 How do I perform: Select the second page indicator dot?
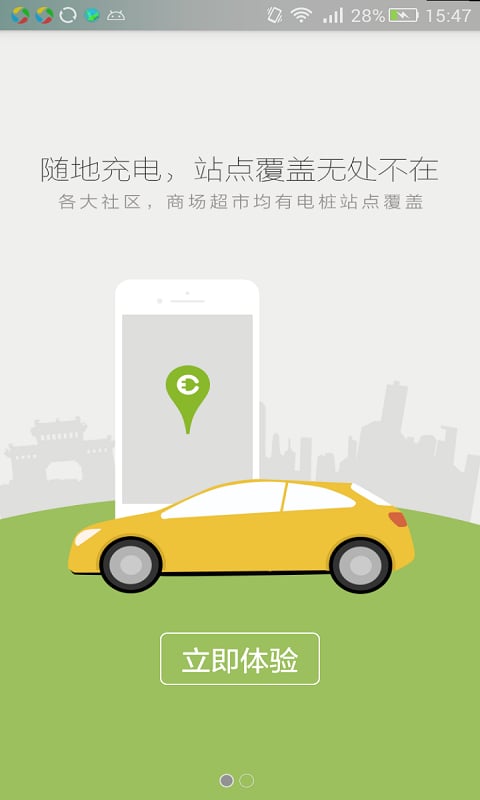click(247, 781)
